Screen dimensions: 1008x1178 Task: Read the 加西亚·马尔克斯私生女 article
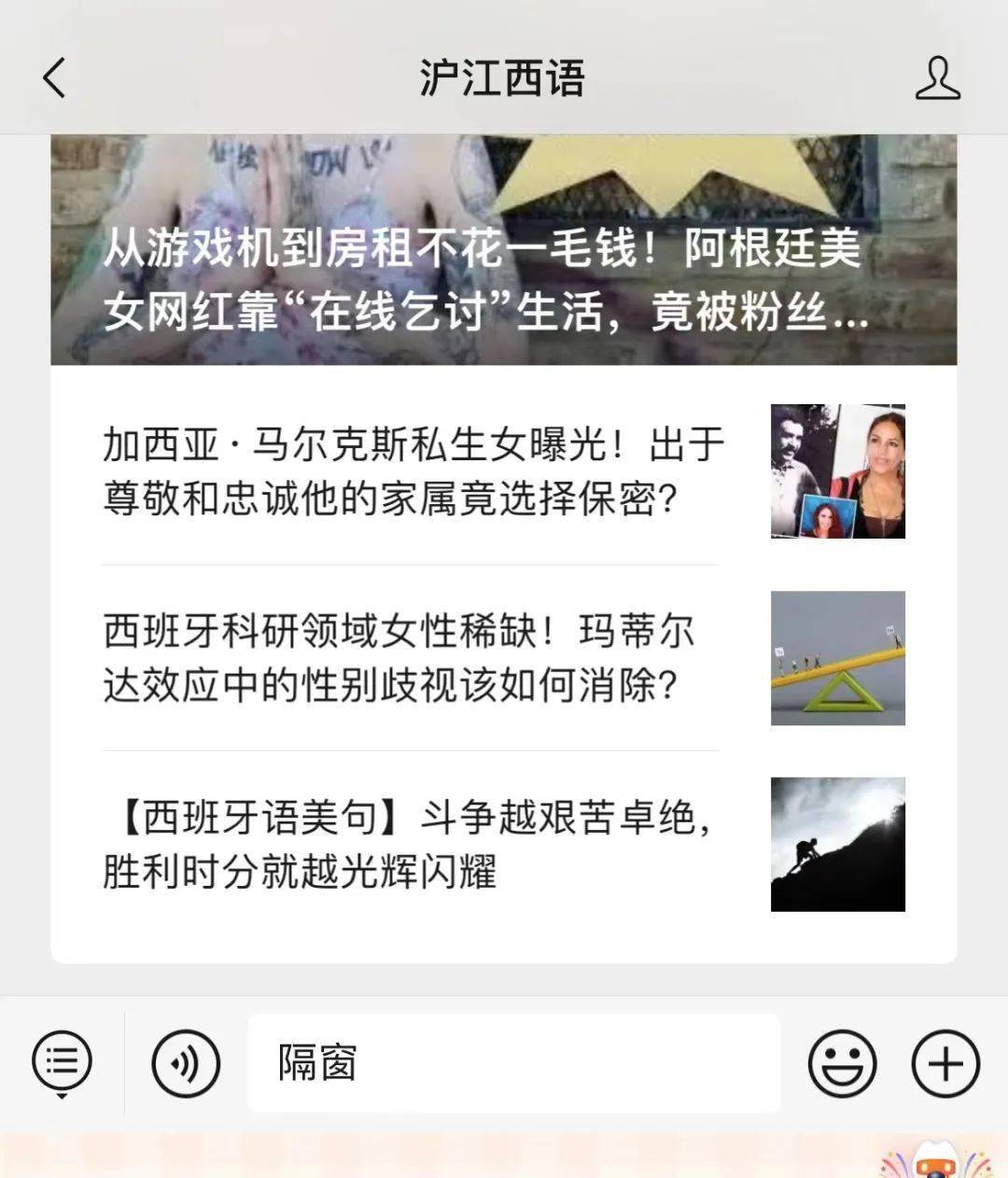(x=411, y=472)
